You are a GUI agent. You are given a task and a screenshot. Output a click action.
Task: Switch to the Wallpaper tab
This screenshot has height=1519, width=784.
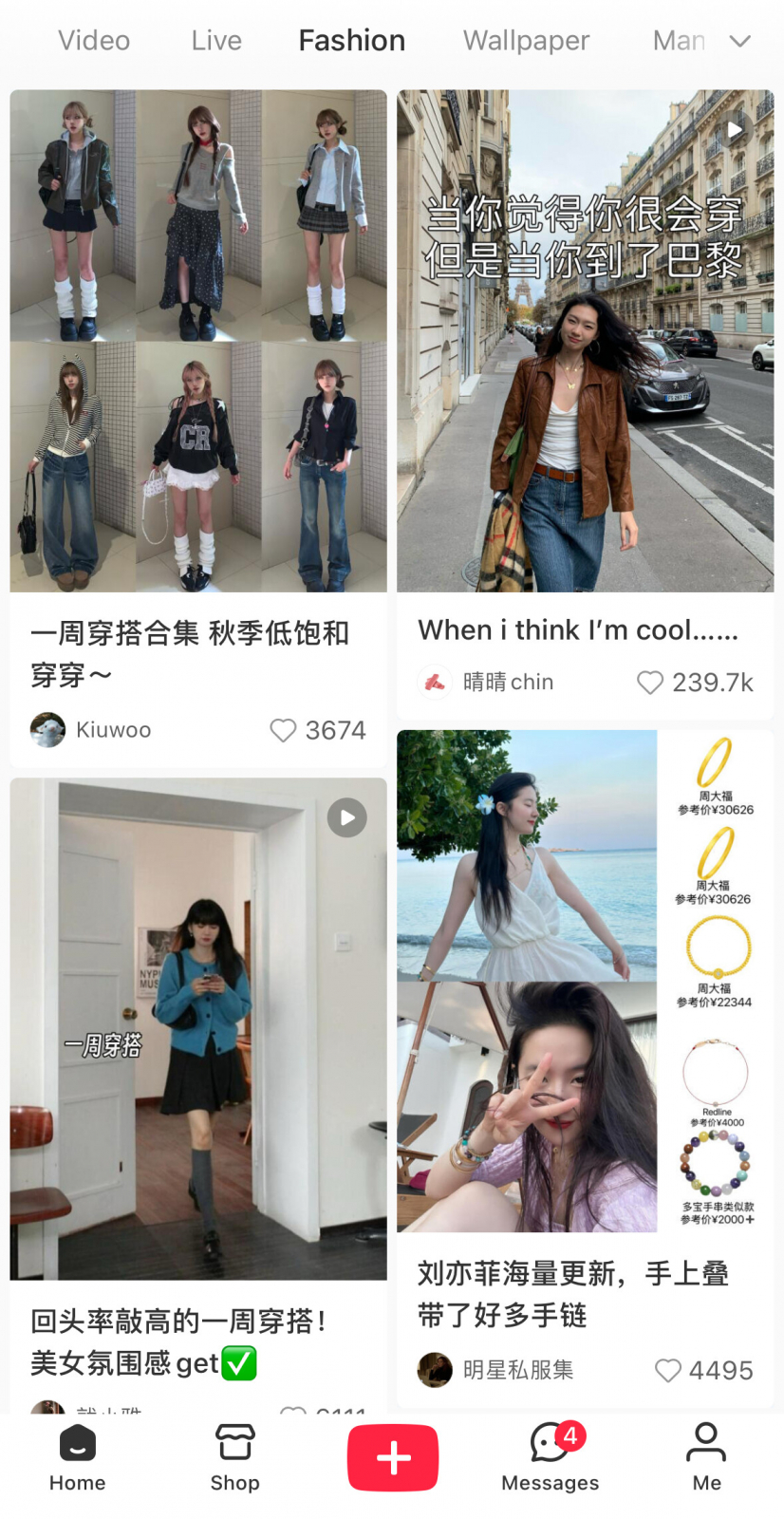(526, 41)
